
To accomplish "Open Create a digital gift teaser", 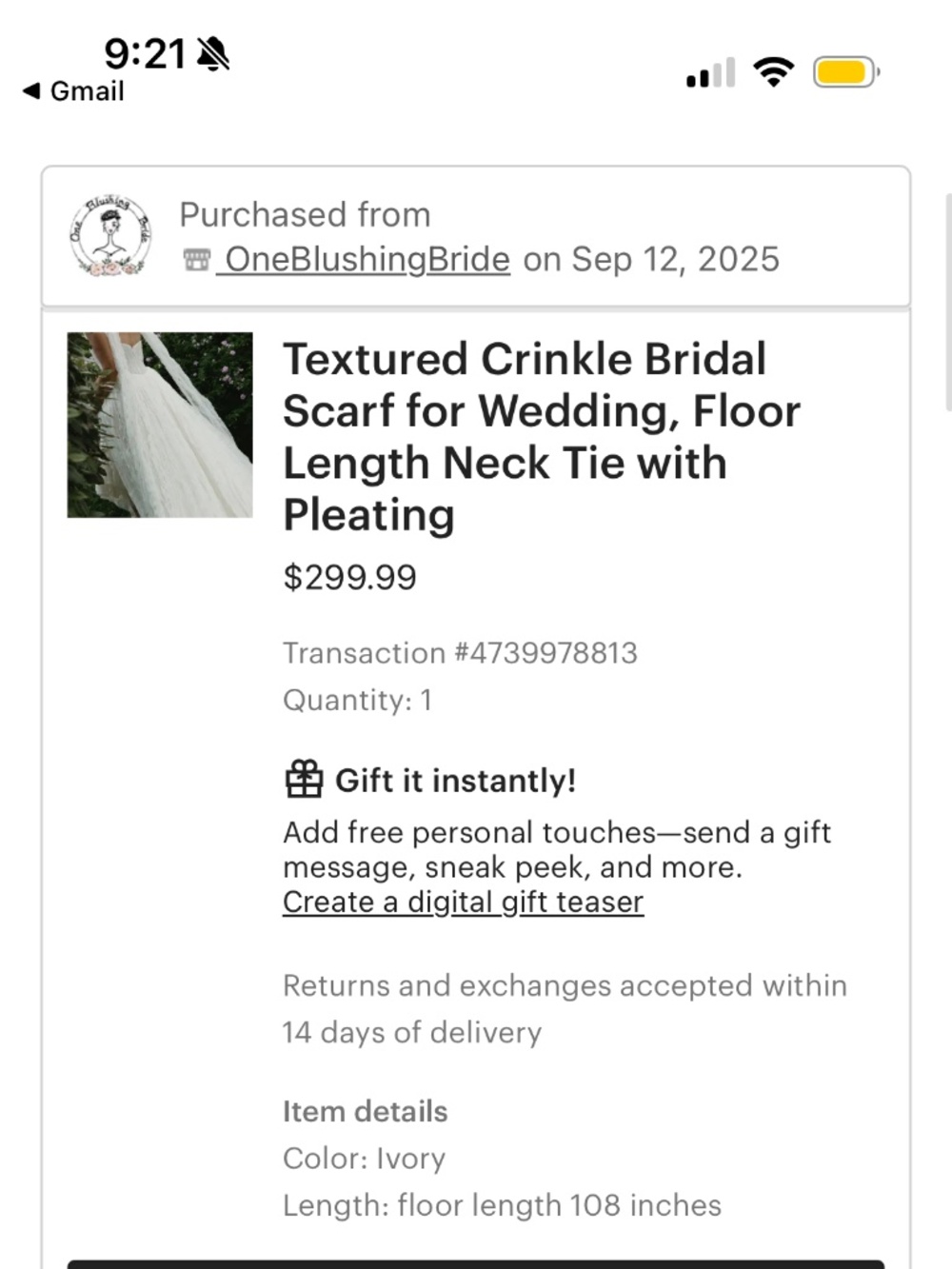I will pyautogui.click(x=463, y=902).
